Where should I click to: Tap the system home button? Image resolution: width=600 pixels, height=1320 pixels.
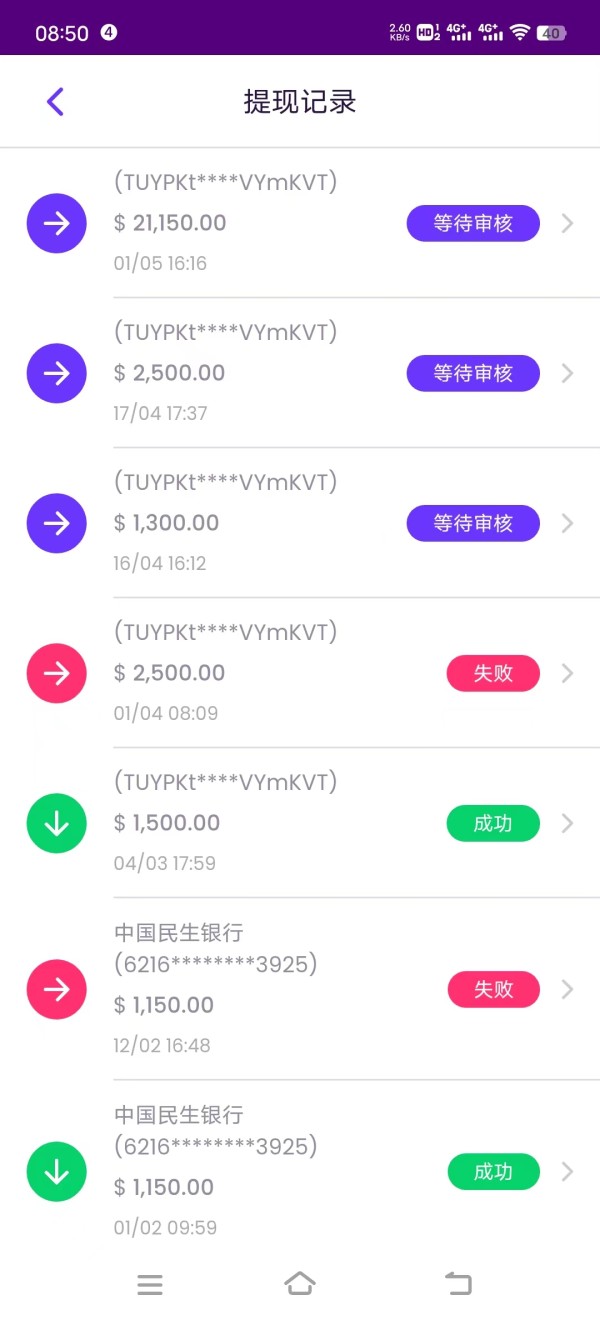click(300, 1284)
